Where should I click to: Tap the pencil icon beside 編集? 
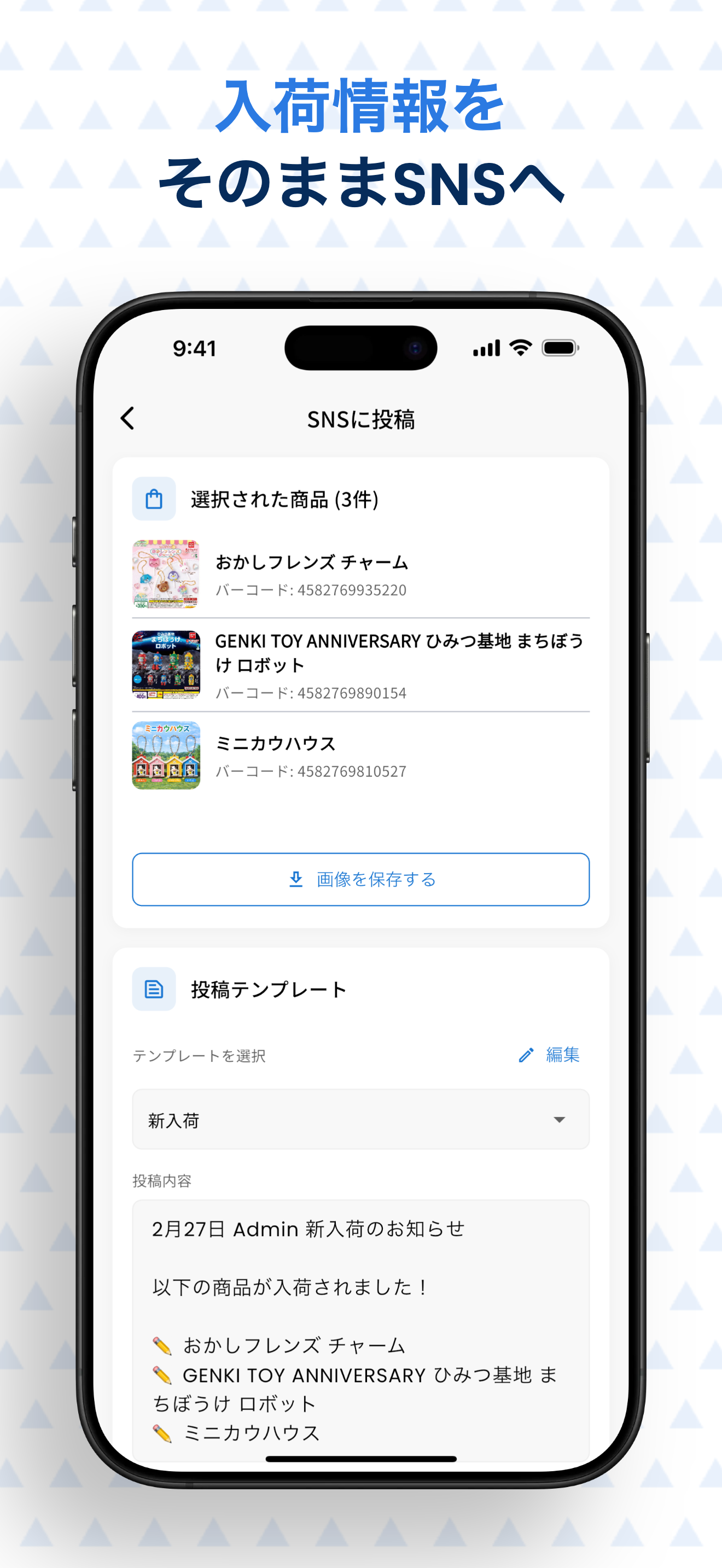point(526,1055)
